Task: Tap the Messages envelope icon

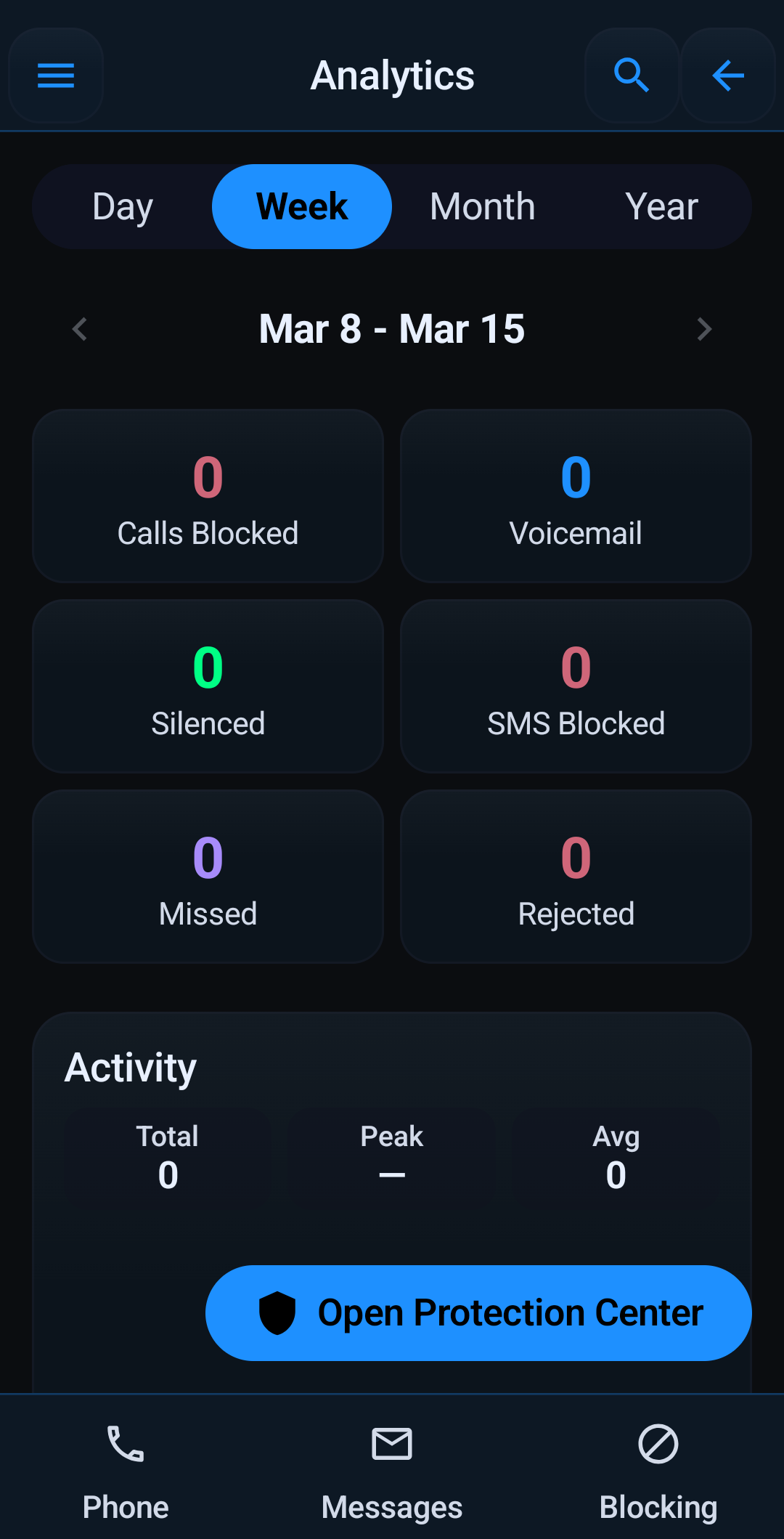Action: [x=391, y=1444]
